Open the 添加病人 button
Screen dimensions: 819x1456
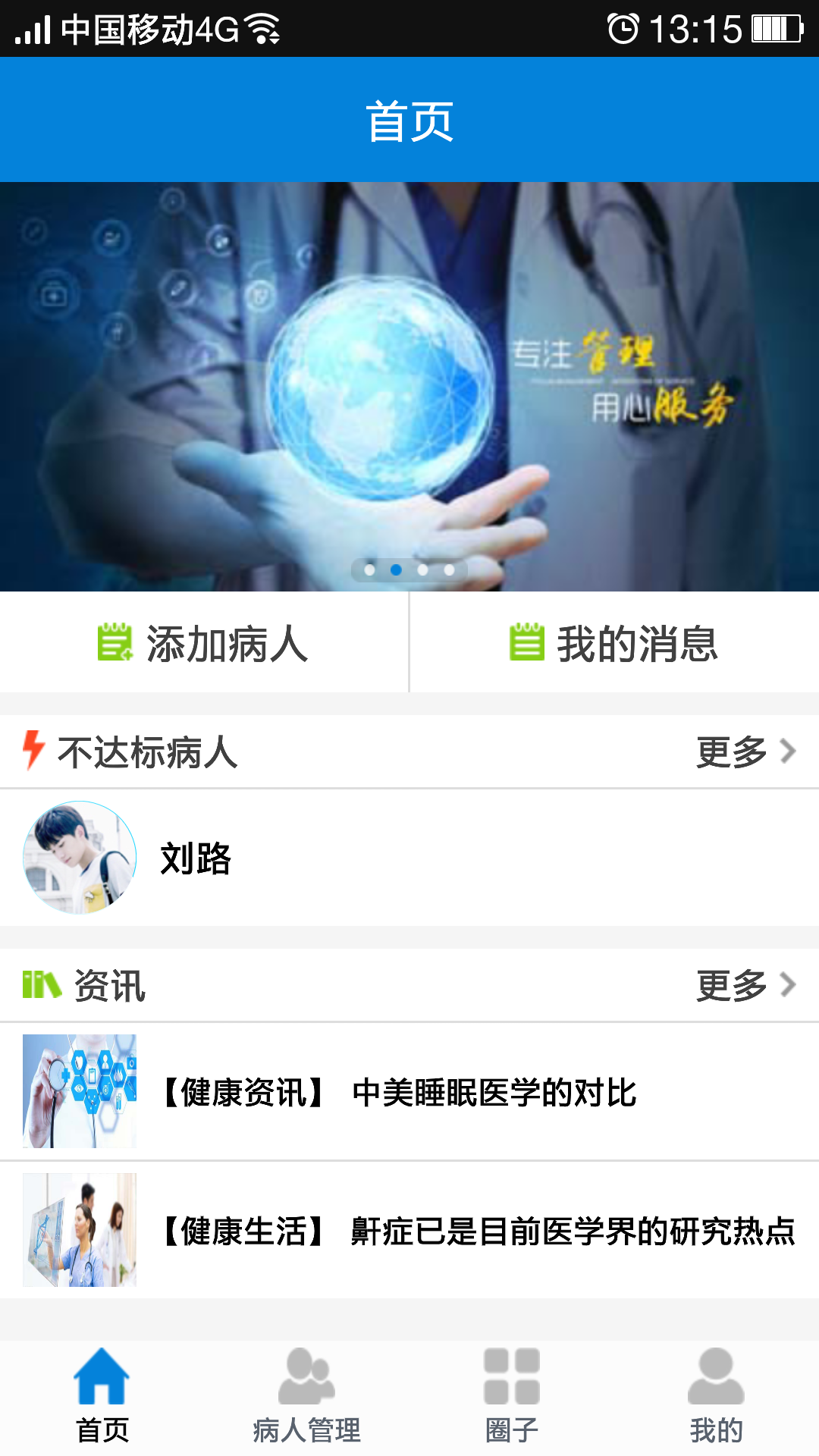pos(203,643)
